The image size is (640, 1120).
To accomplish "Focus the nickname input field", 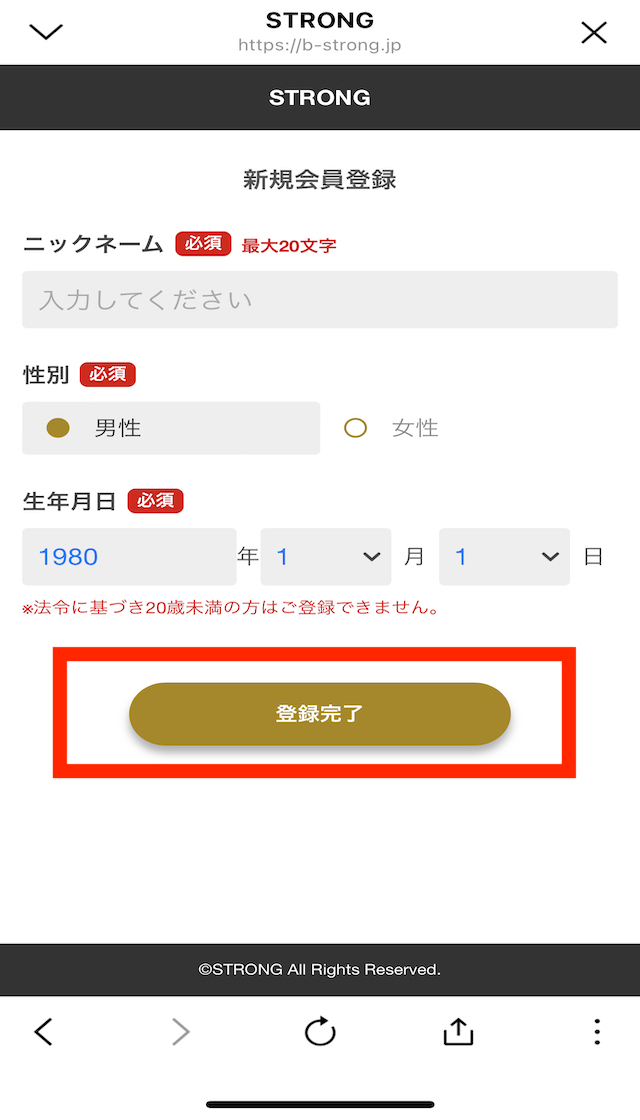I will pyautogui.click(x=320, y=299).
